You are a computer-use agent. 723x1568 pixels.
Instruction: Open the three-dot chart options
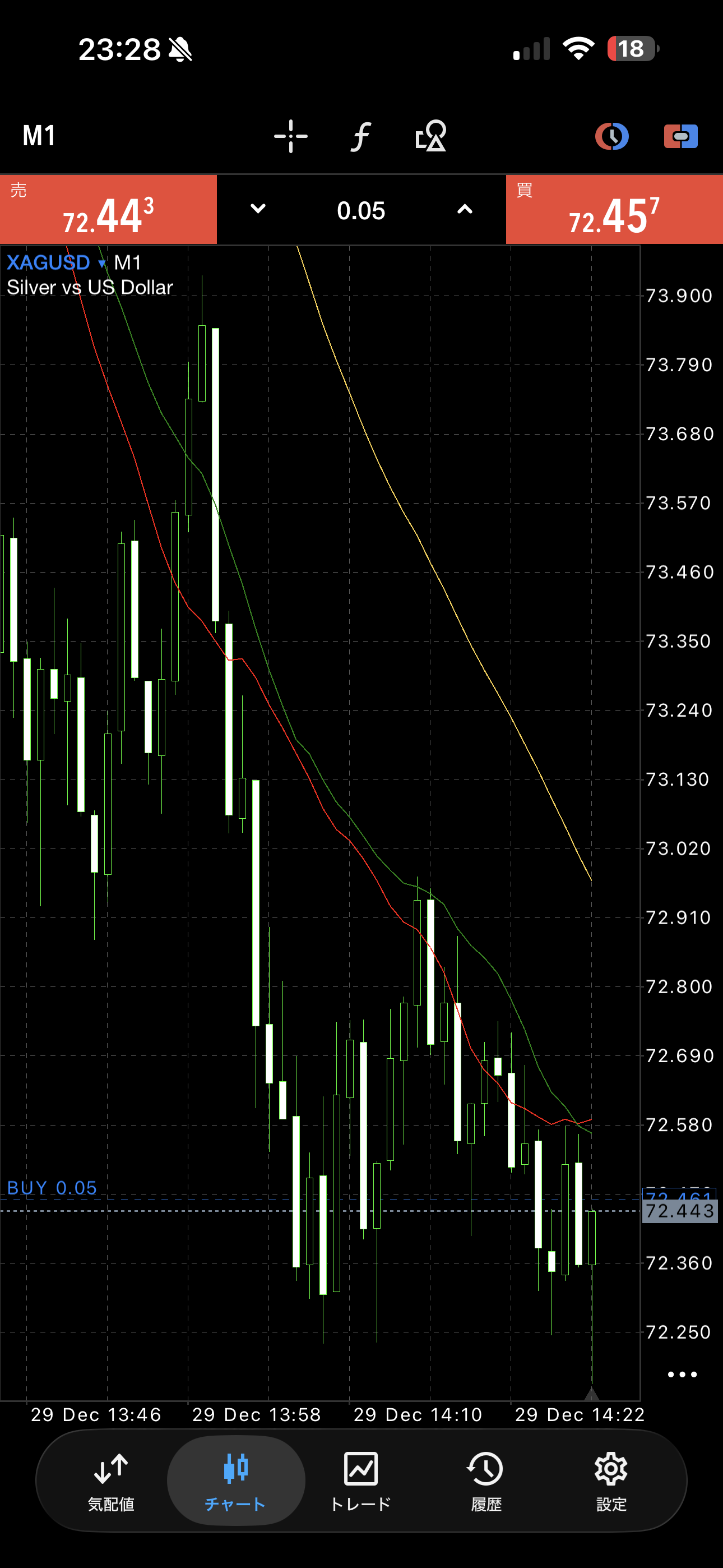coord(682,1375)
